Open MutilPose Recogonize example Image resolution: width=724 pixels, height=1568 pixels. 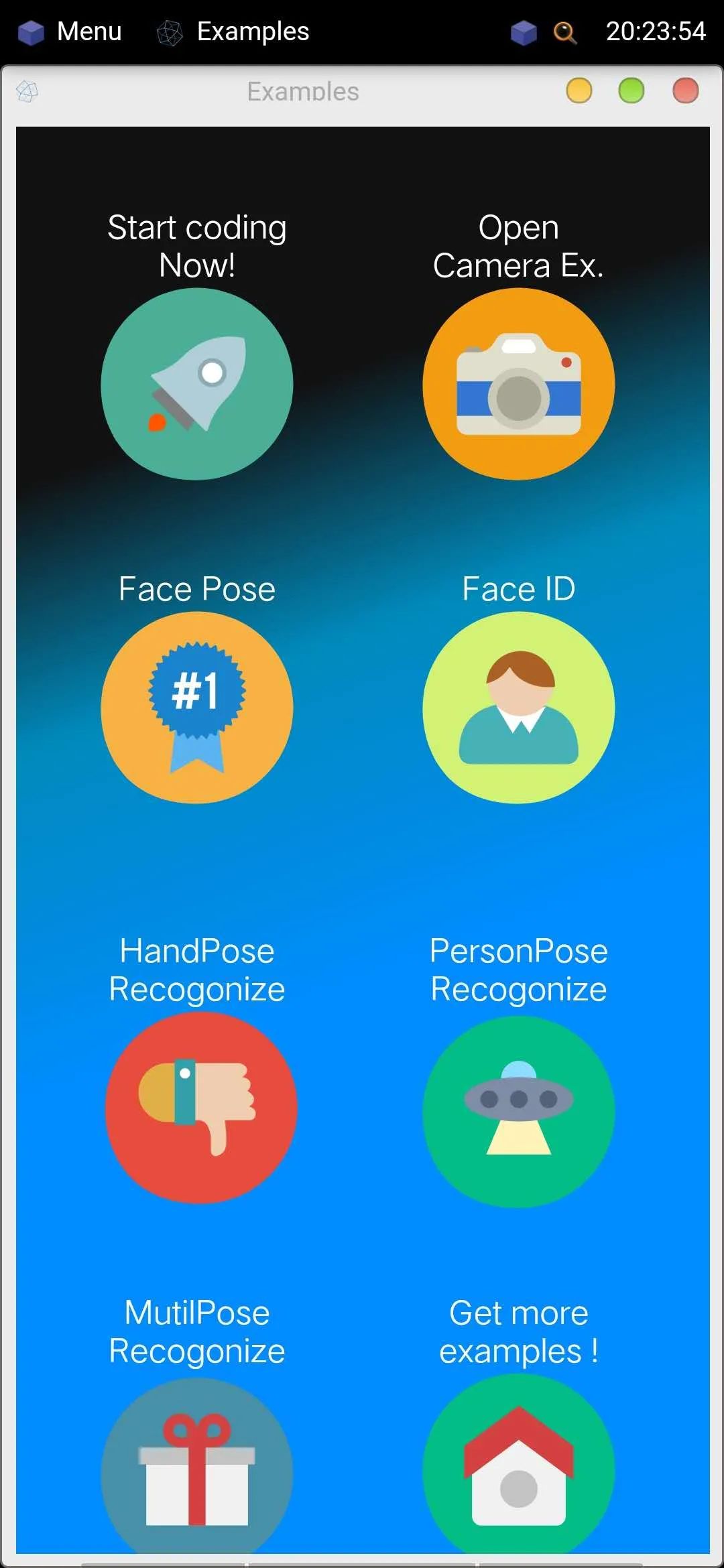197,1467
